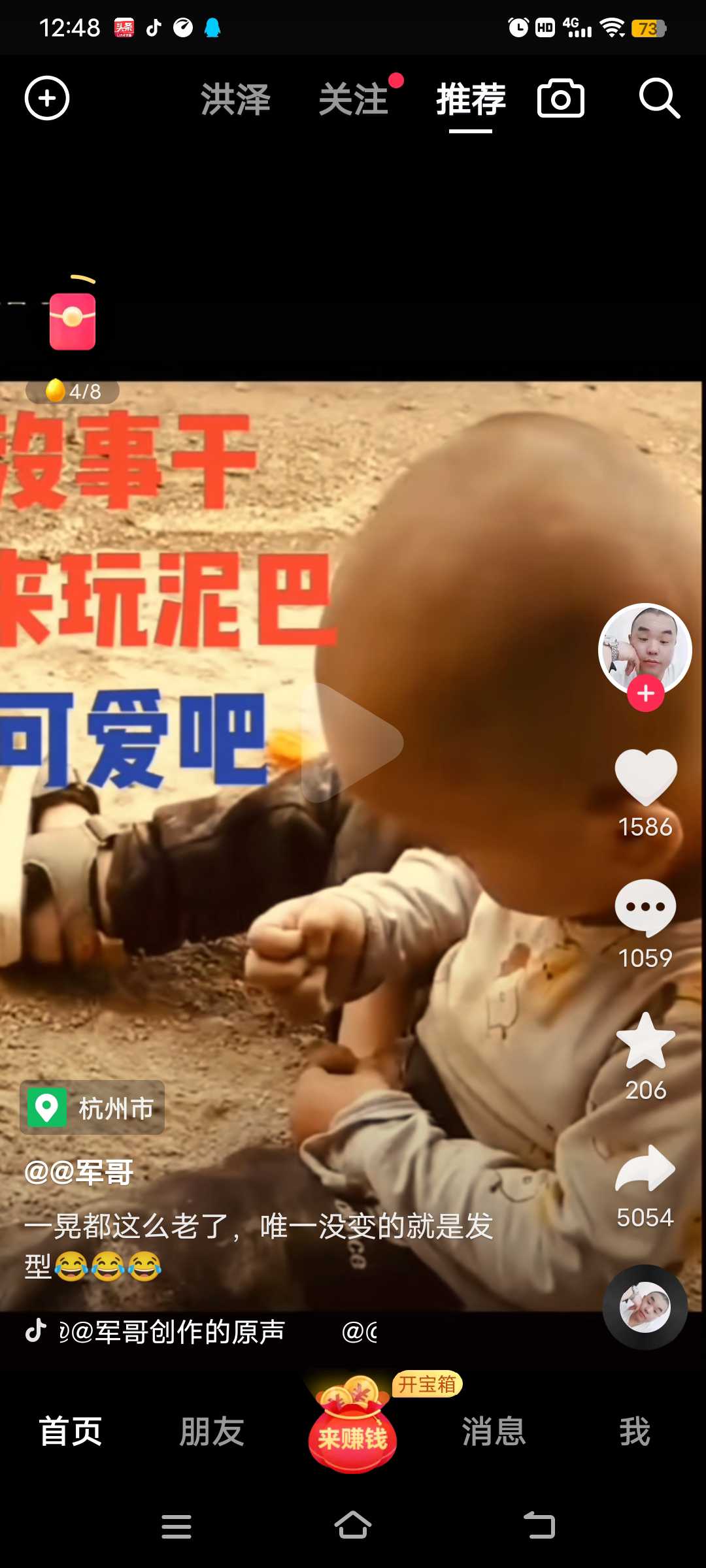
Task: Open search with the magnifier icon
Action: click(659, 99)
